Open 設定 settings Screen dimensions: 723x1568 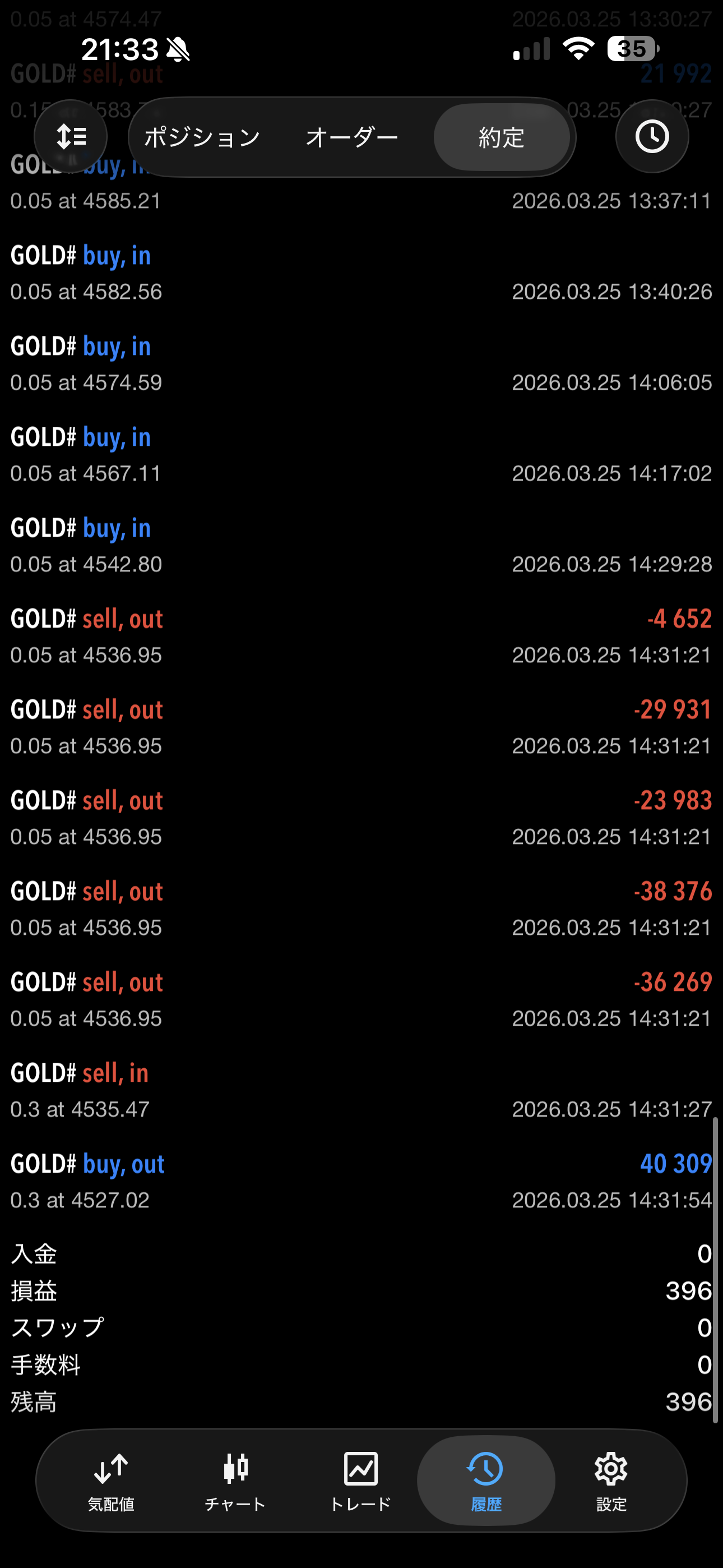(611, 1480)
